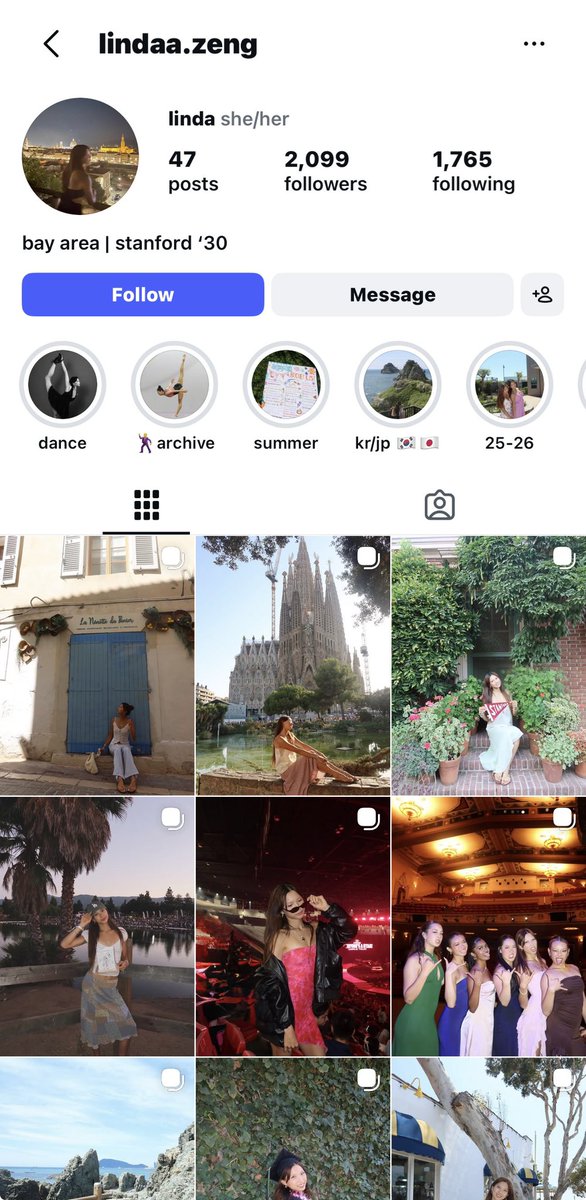Show the 2,099 followers list
The width and height of the screenshot is (586, 1200).
[x=325, y=171]
